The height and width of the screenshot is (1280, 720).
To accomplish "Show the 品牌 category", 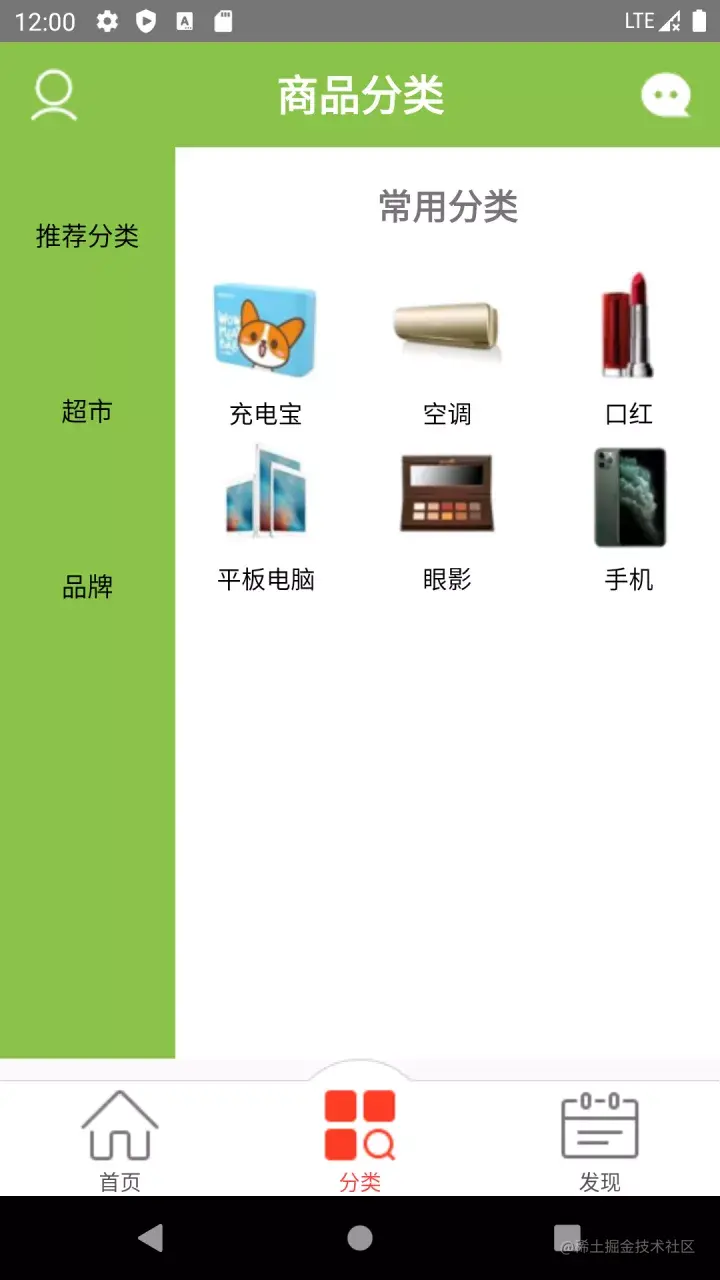I will tap(87, 587).
